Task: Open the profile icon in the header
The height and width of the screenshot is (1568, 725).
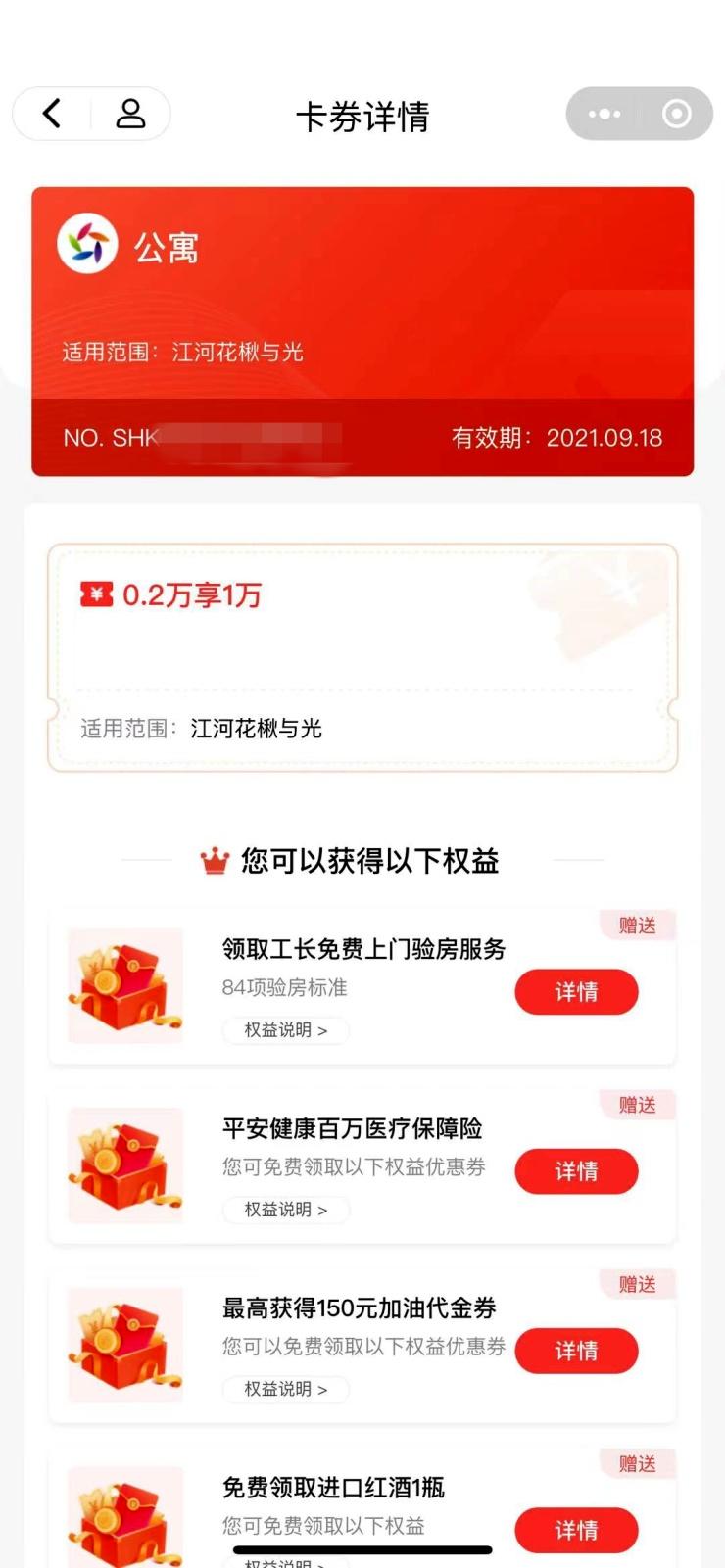Action: 130,114
